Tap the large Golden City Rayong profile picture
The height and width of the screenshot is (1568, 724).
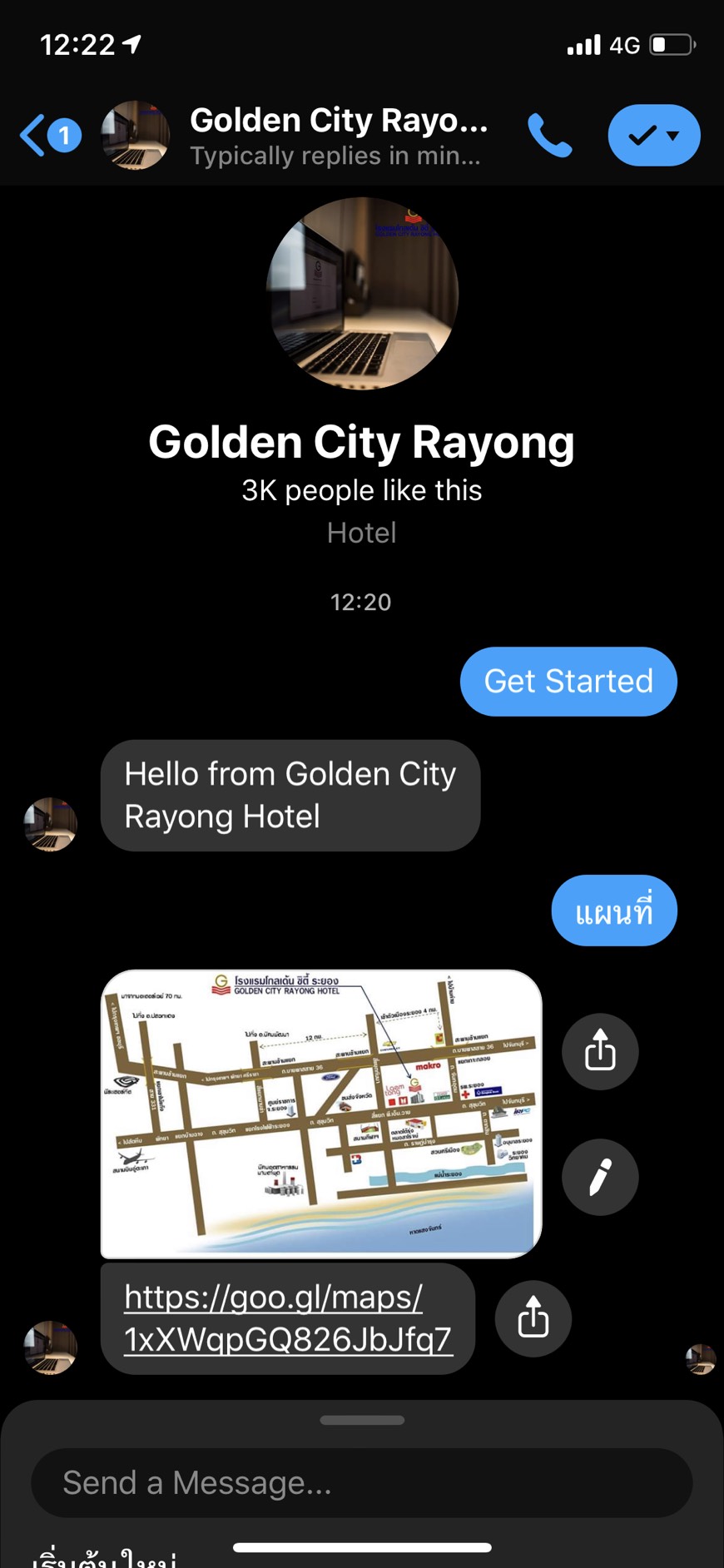pos(362,293)
